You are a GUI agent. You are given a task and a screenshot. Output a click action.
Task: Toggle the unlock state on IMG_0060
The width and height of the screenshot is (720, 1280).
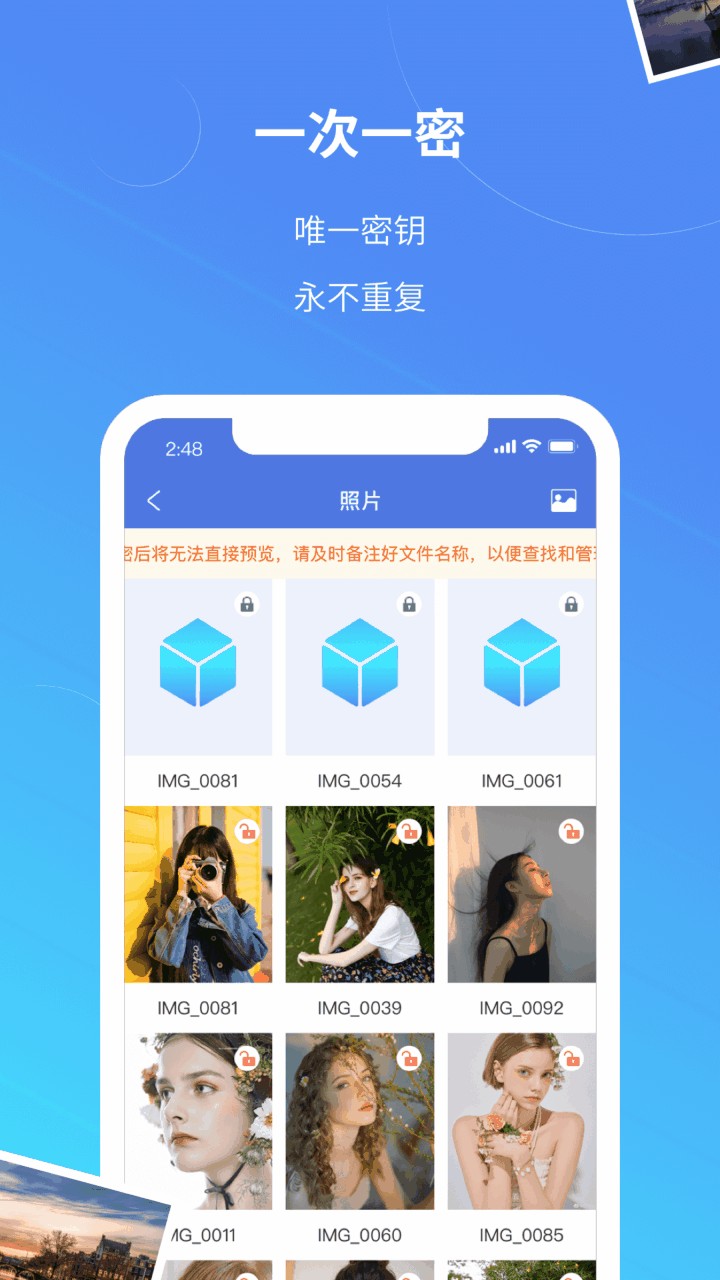(x=410, y=1058)
